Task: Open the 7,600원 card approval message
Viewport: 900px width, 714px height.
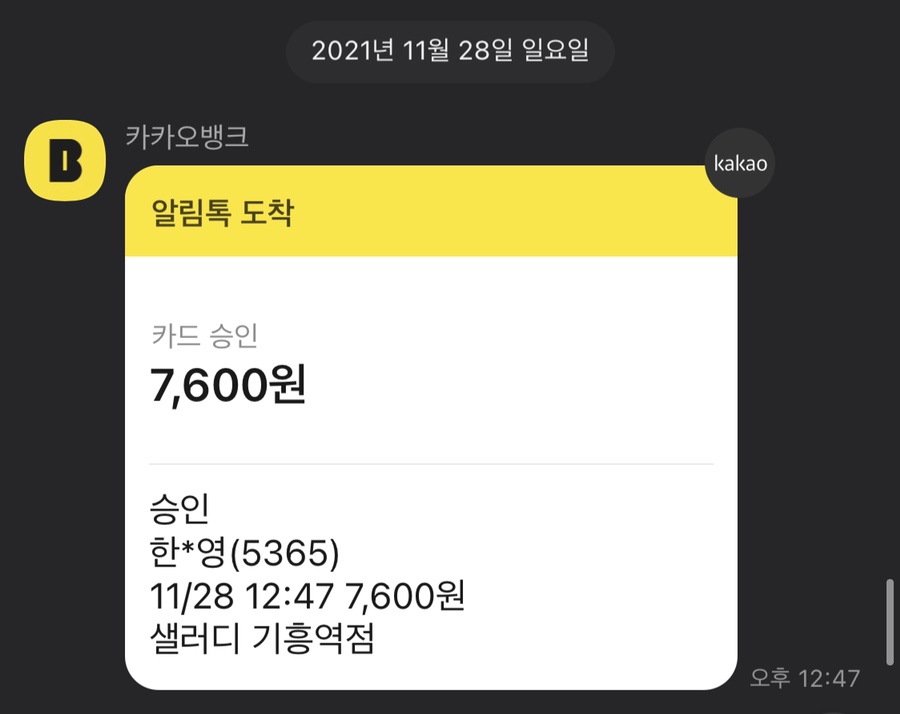Action: point(430,470)
